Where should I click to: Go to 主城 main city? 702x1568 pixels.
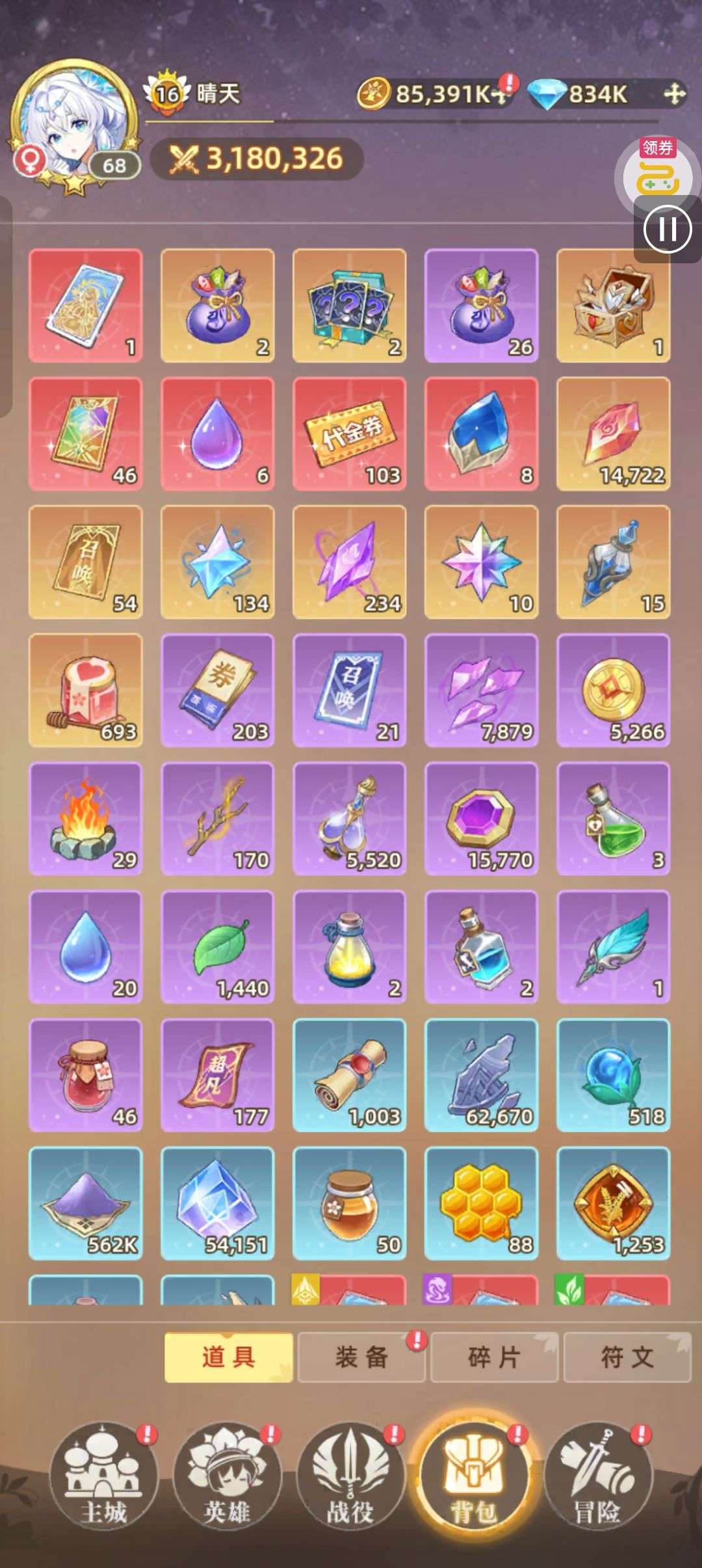[104, 1477]
